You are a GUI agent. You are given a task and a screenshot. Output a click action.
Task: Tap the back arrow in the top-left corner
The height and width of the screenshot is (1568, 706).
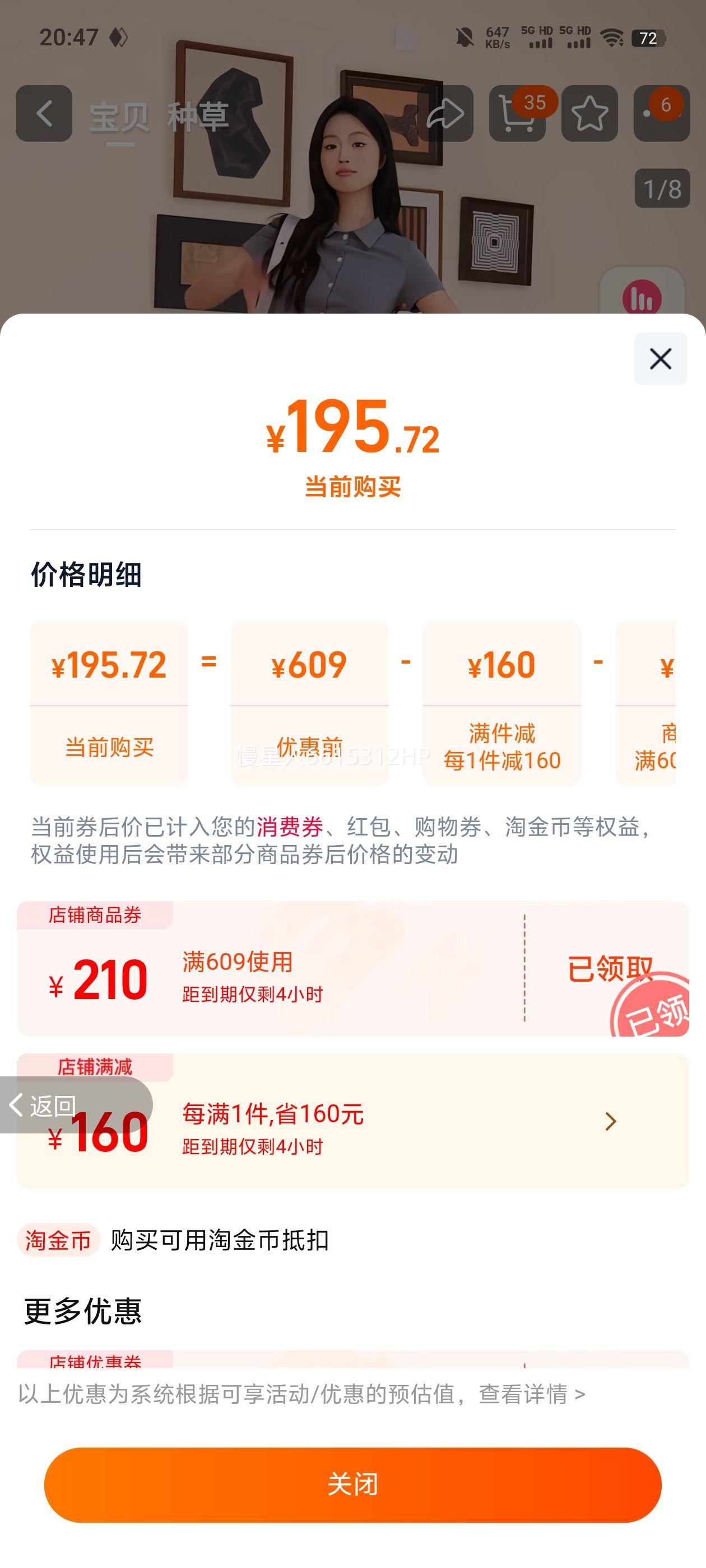click(44, 114)
